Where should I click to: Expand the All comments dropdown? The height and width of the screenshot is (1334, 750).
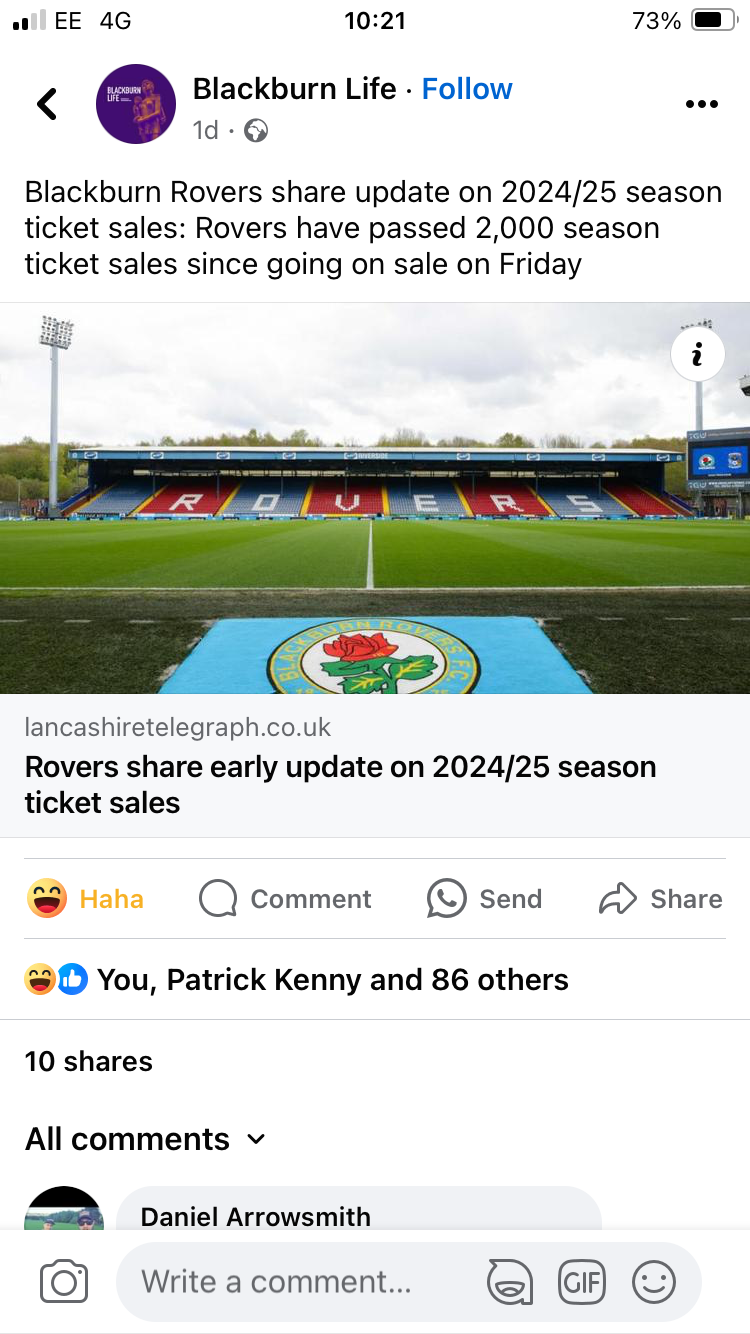point(146,1139)
